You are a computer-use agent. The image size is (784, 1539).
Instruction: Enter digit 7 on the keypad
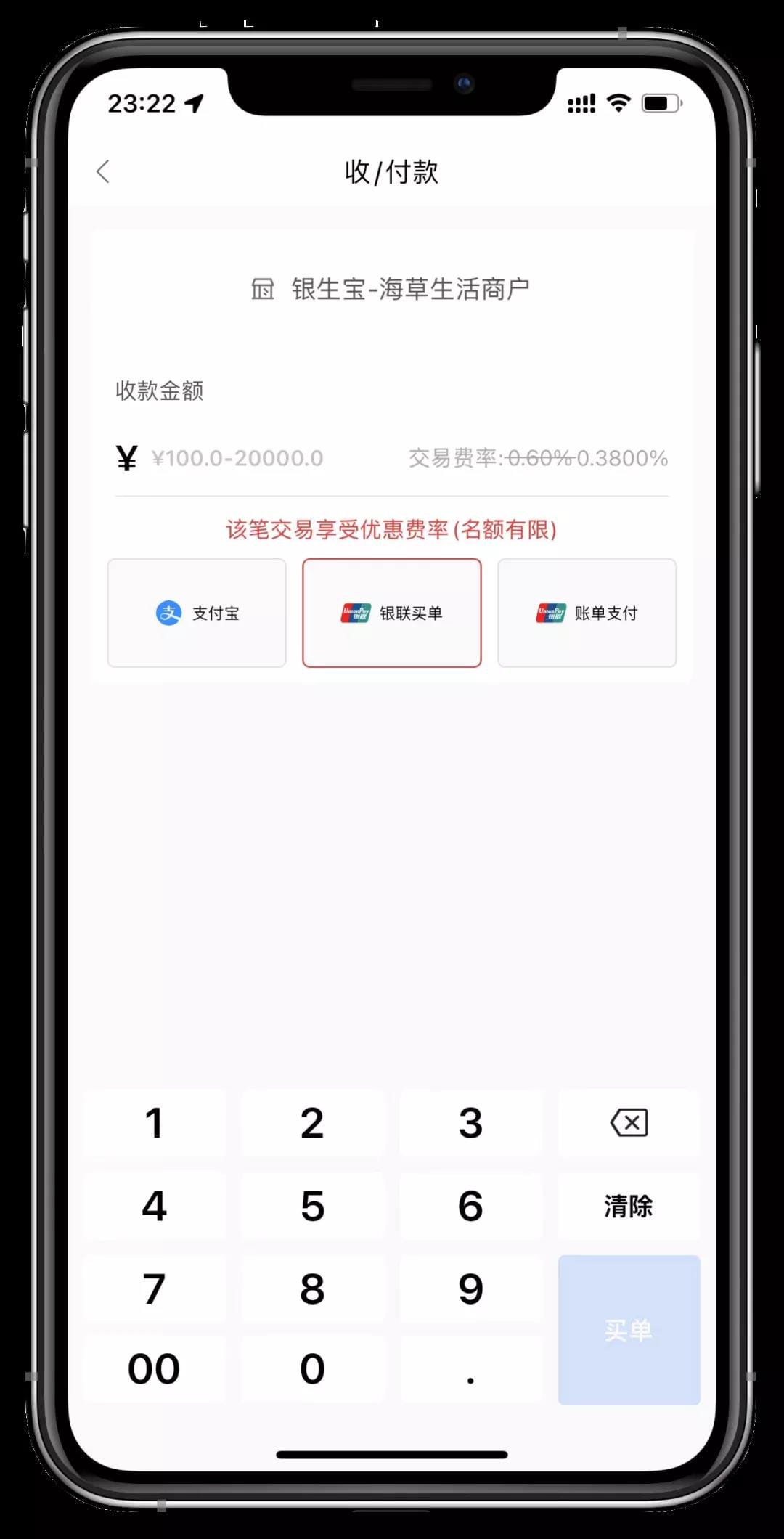(154, 1289)
